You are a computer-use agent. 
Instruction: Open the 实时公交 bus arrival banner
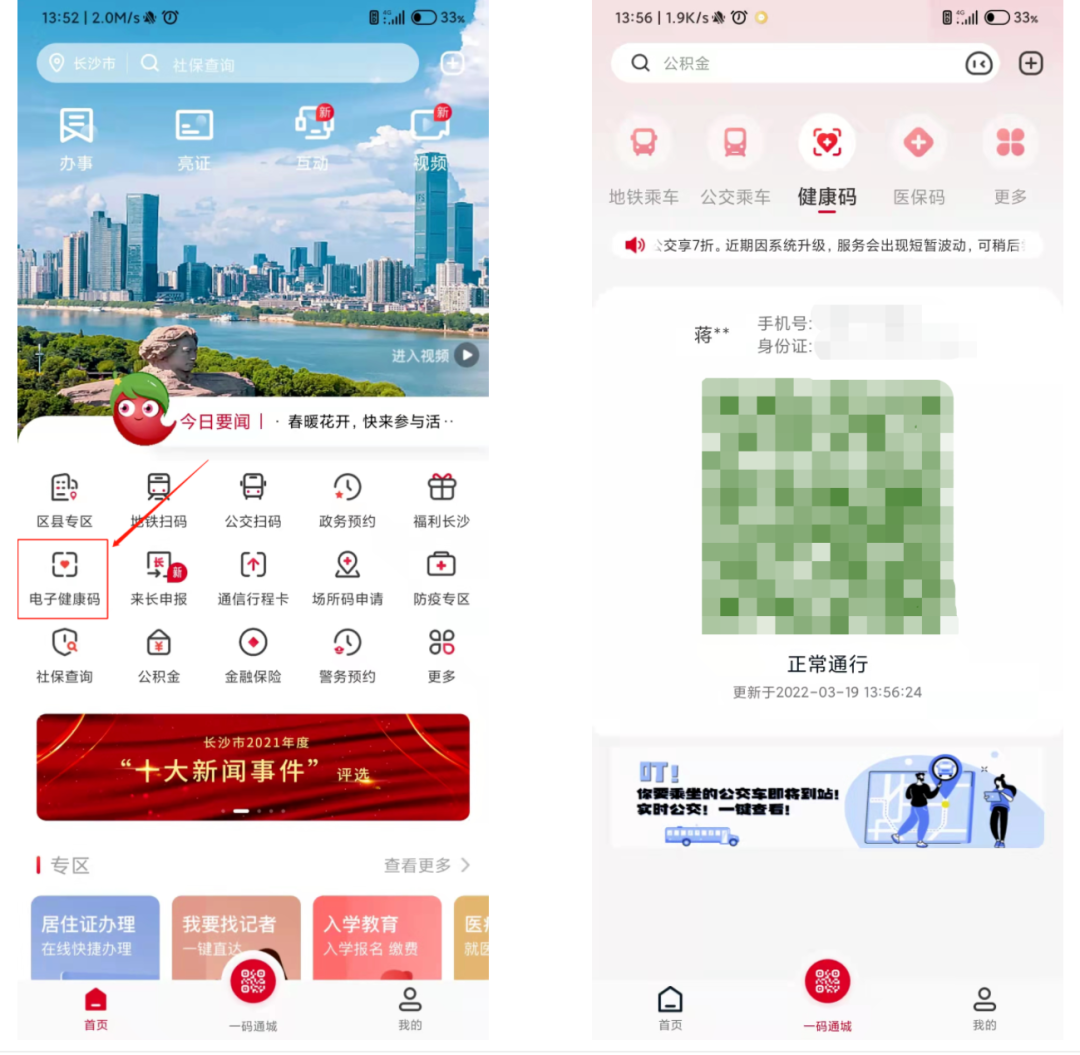(x=827, y=798)
